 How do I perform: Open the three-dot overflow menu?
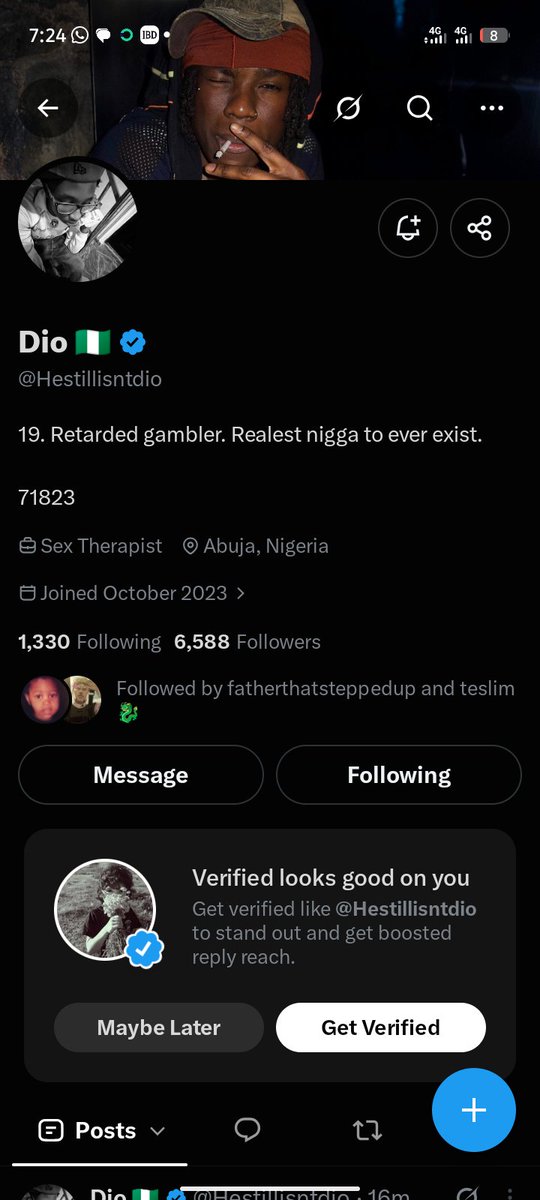pyautogui.click(x=492, y=108)
